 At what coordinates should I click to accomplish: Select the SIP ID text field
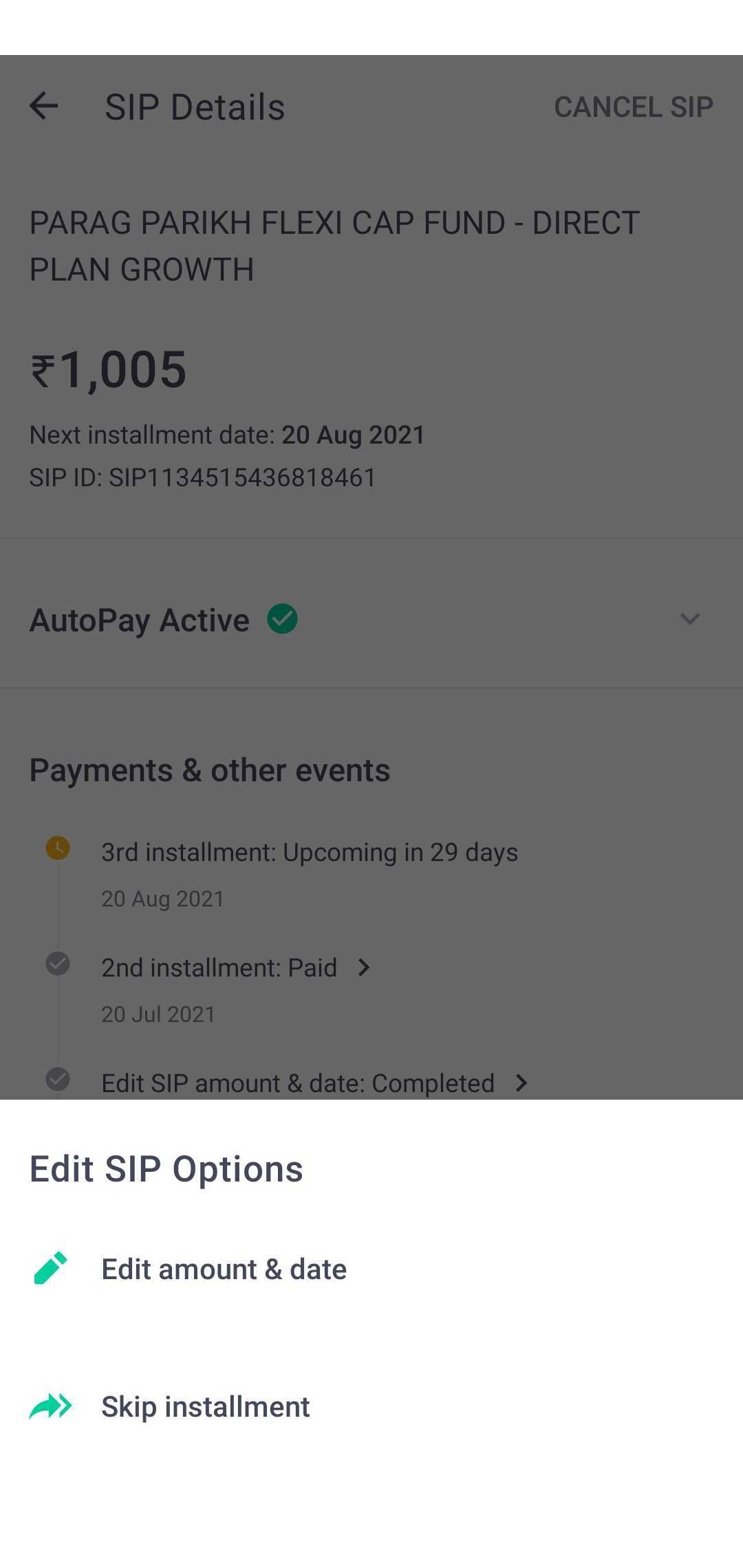(x=202, y=477)
